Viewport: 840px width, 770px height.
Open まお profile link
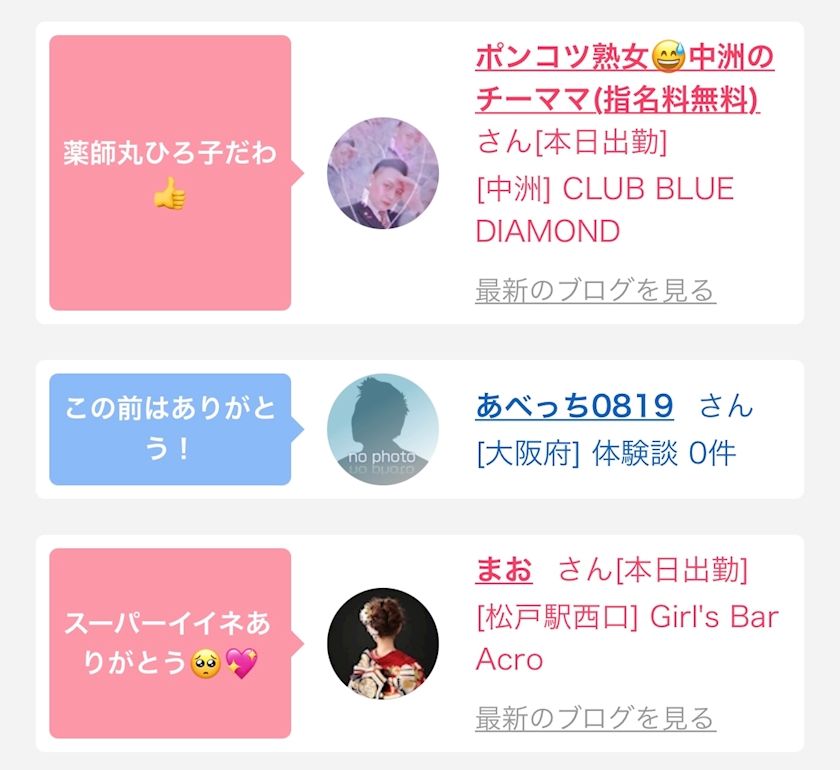pos(503,570)
